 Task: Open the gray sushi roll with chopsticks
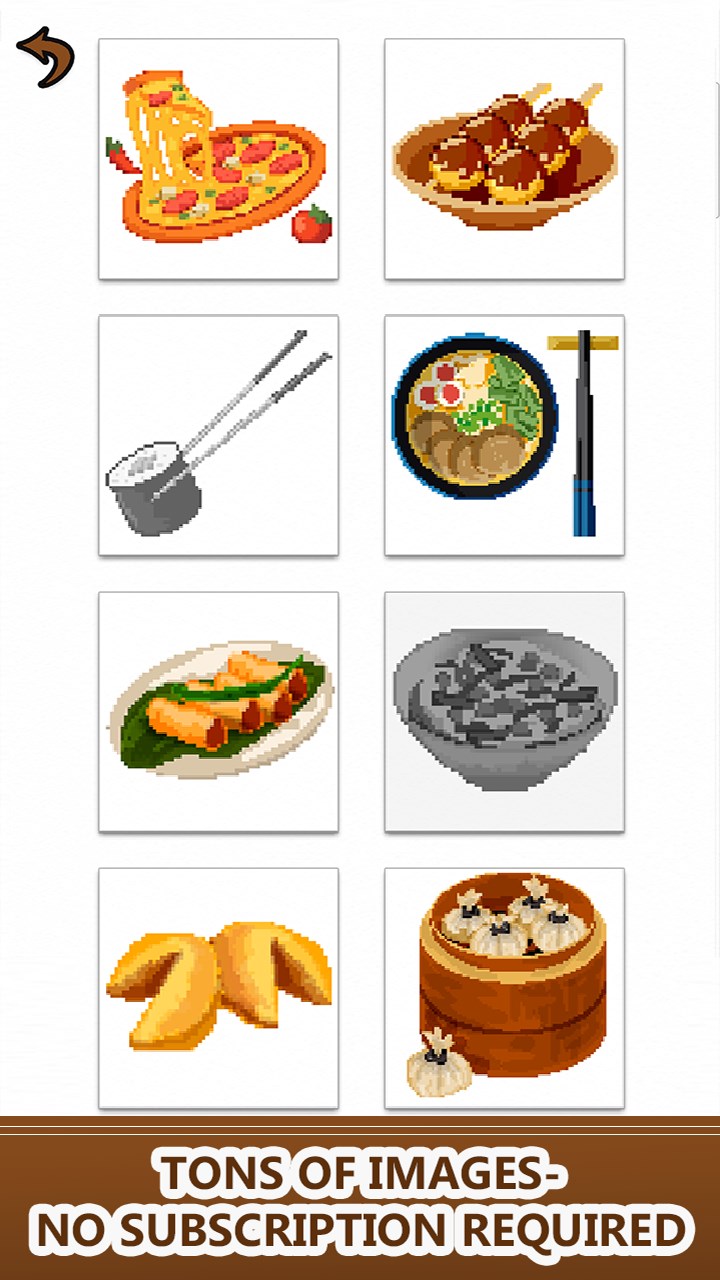pos(218,435)
